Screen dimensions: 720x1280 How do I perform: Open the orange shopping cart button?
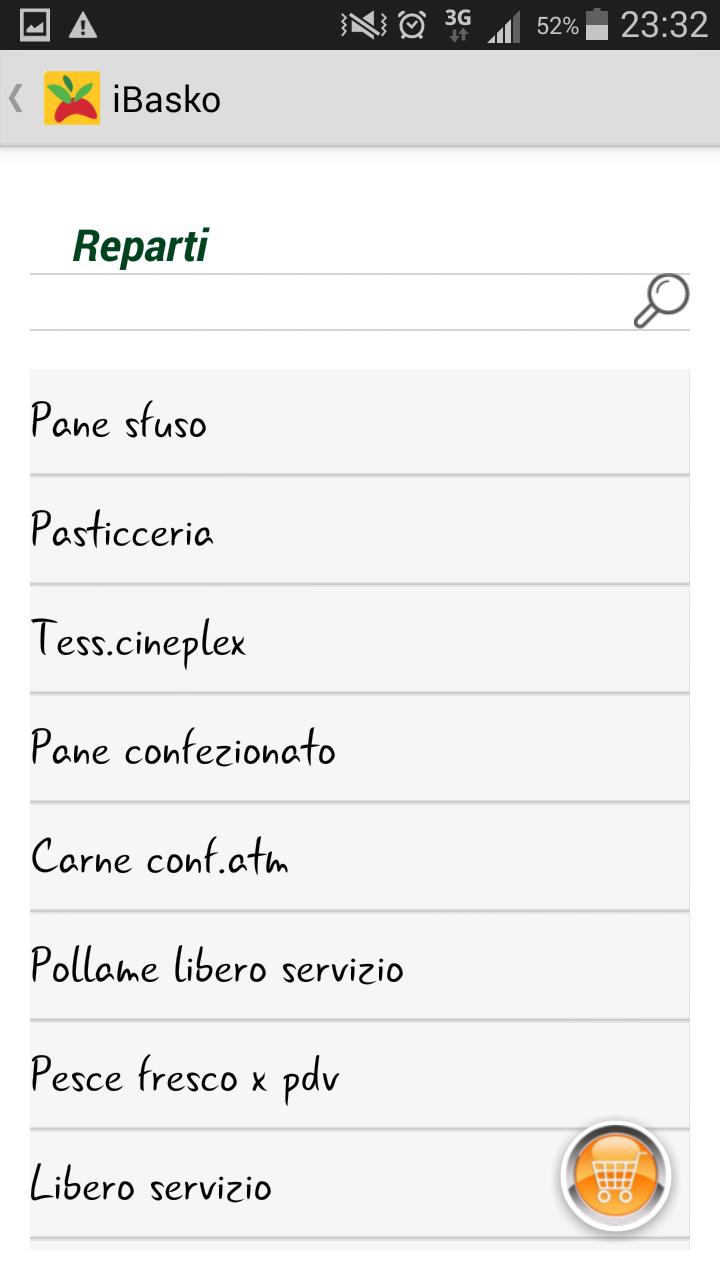616,1176
